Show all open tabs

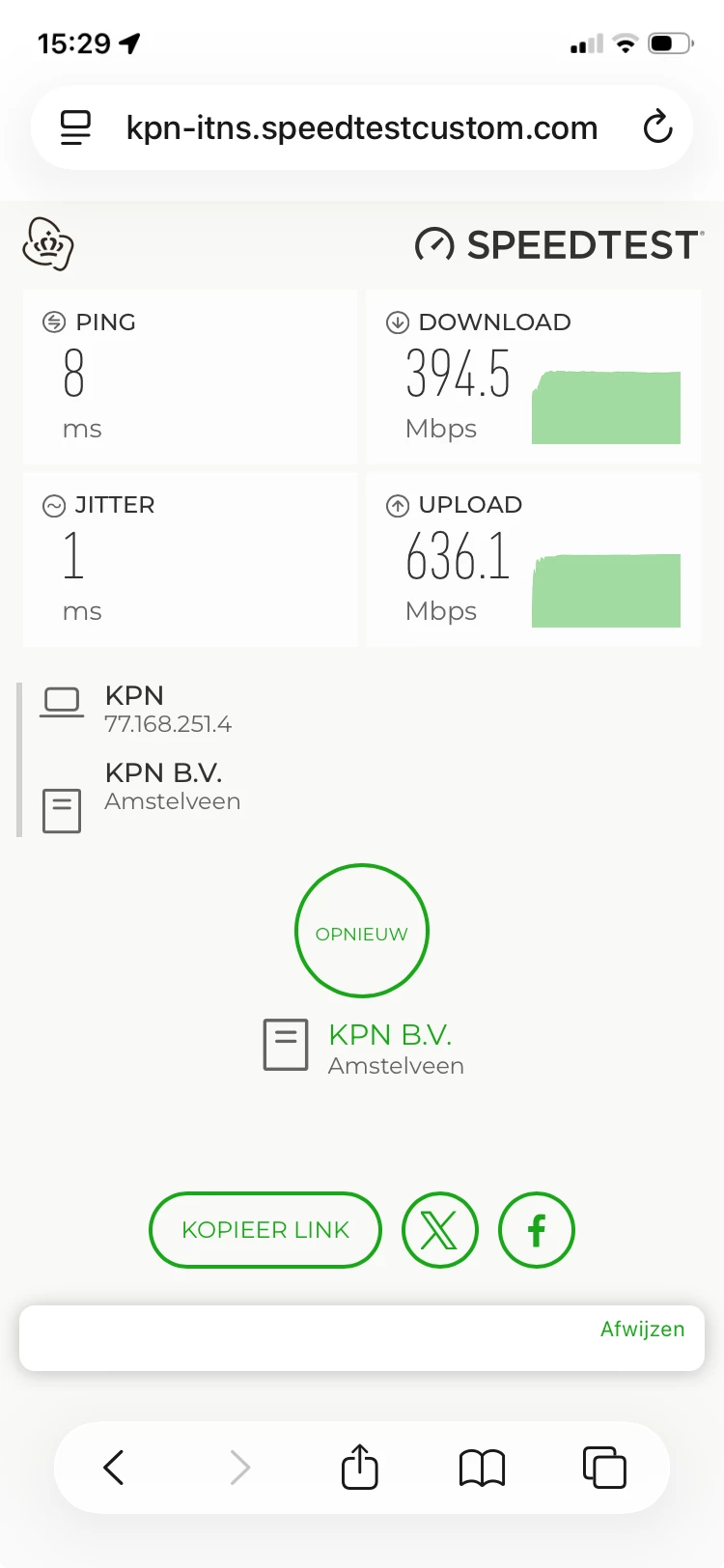(x=604, y=1468)
